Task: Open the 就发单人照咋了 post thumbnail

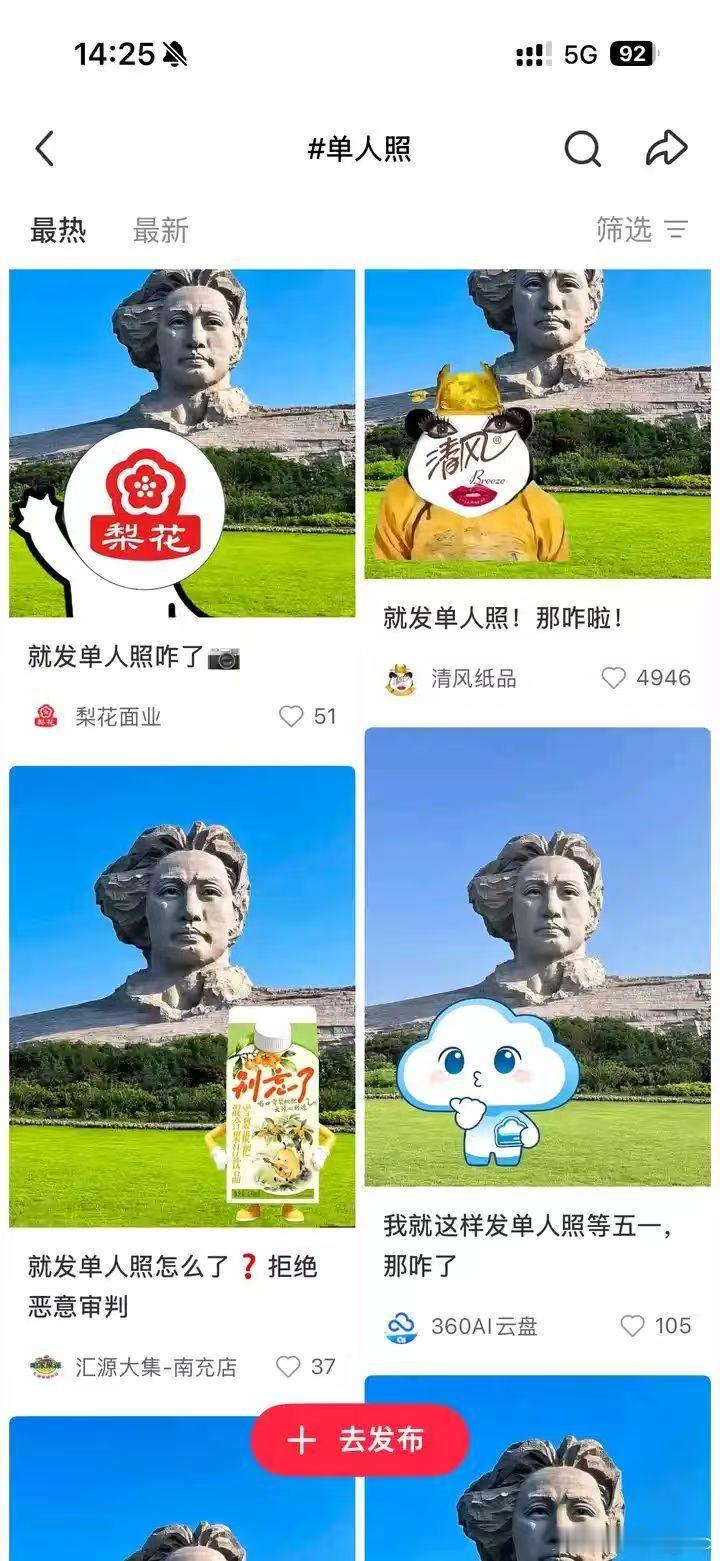Action: click(x=181, y=440)
